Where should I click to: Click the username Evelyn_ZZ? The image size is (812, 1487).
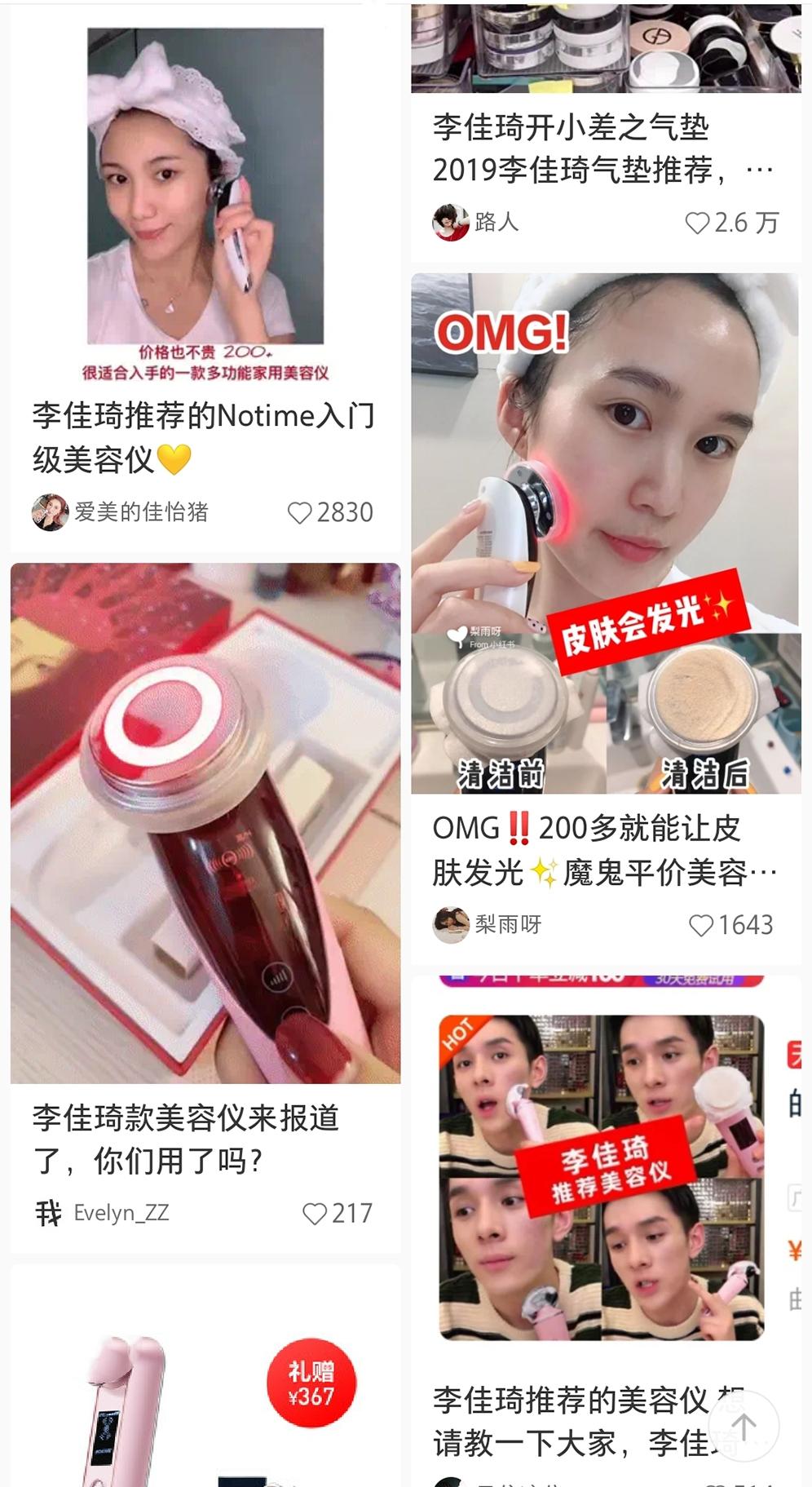[x=122, y=1213]
